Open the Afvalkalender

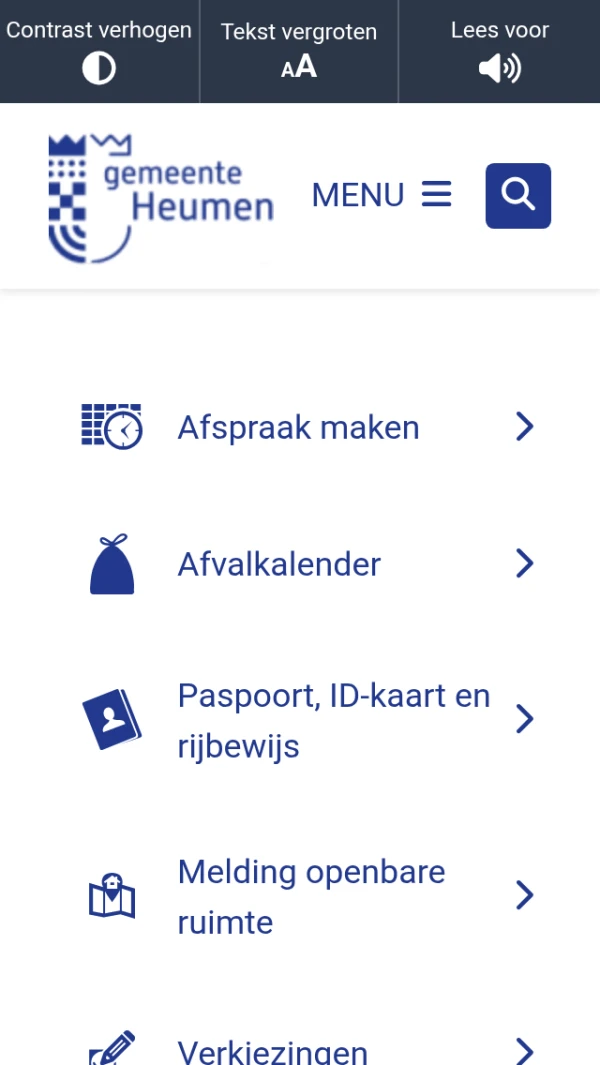(279, 564)
